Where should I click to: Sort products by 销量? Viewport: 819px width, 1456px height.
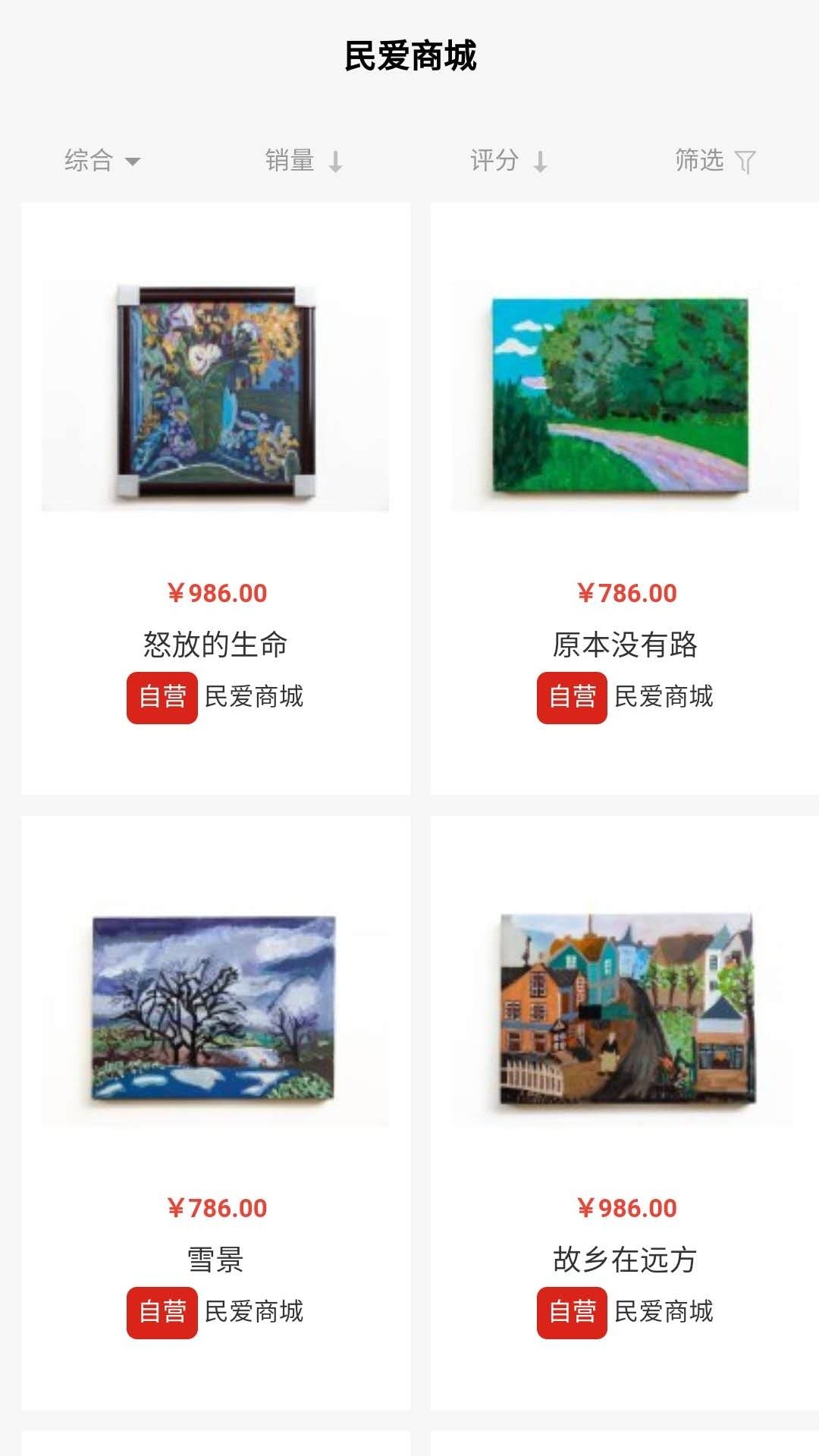303,161
